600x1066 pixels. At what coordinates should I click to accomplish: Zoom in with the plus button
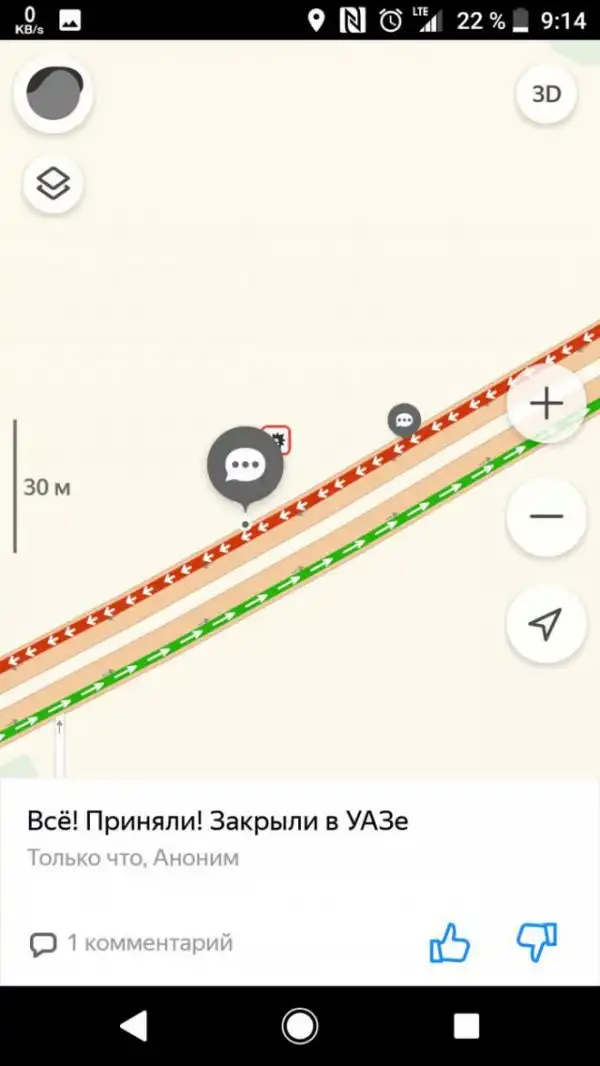[546, 404]
